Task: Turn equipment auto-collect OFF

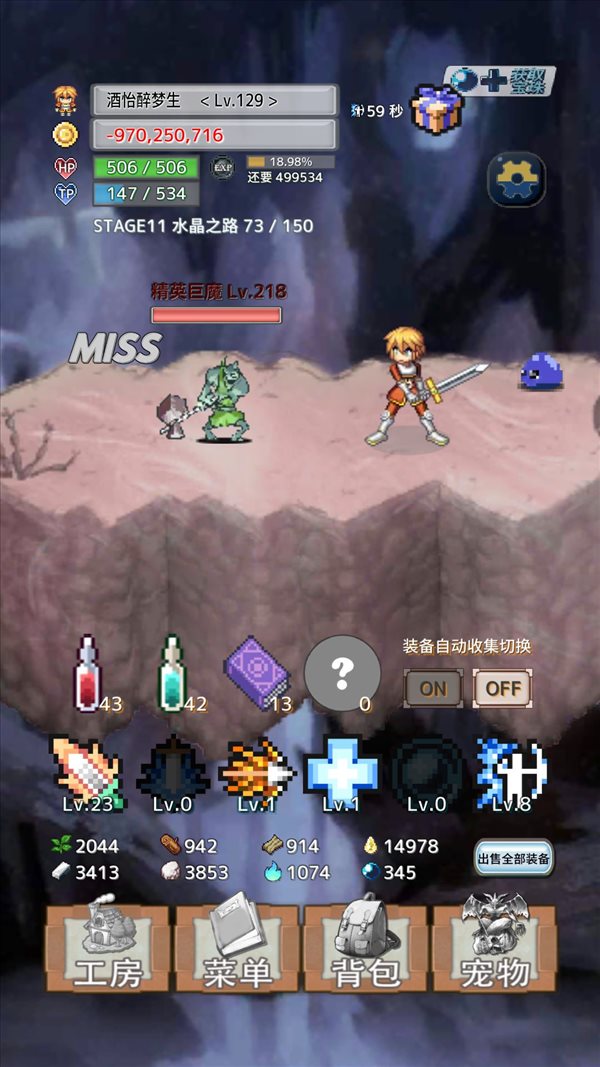Action: tap(502, 688)
